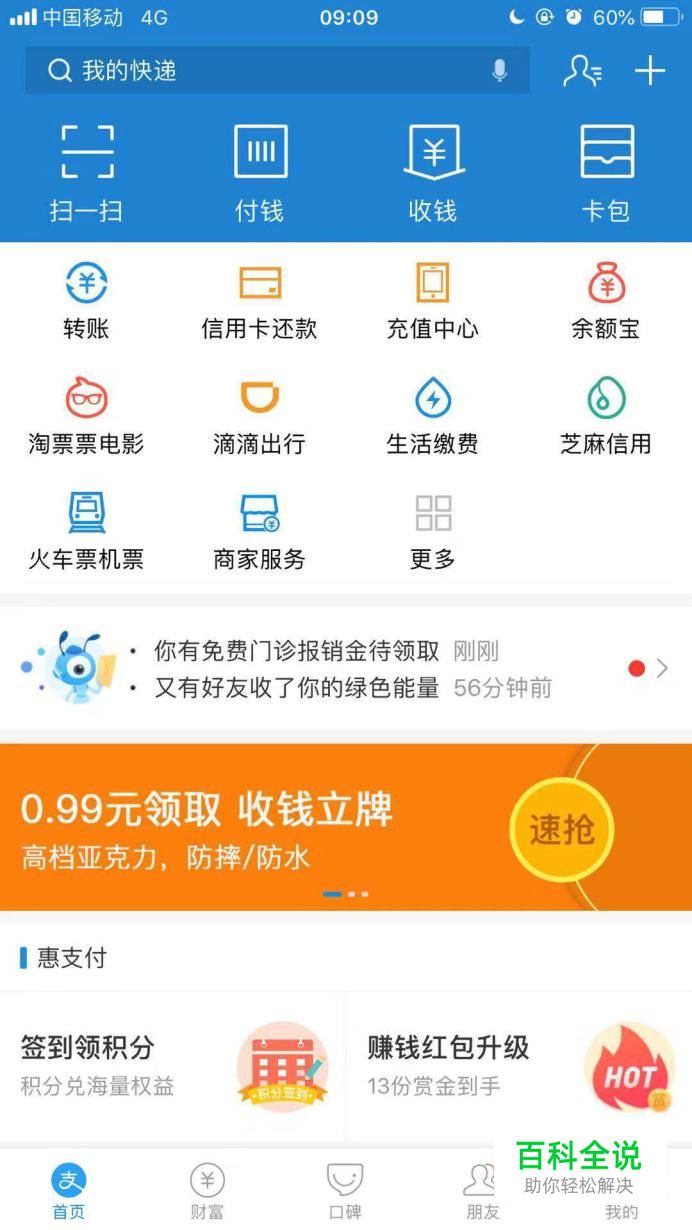Select 转账 transfer
This screenshot has width=692, height=1230.
point(87,300)
